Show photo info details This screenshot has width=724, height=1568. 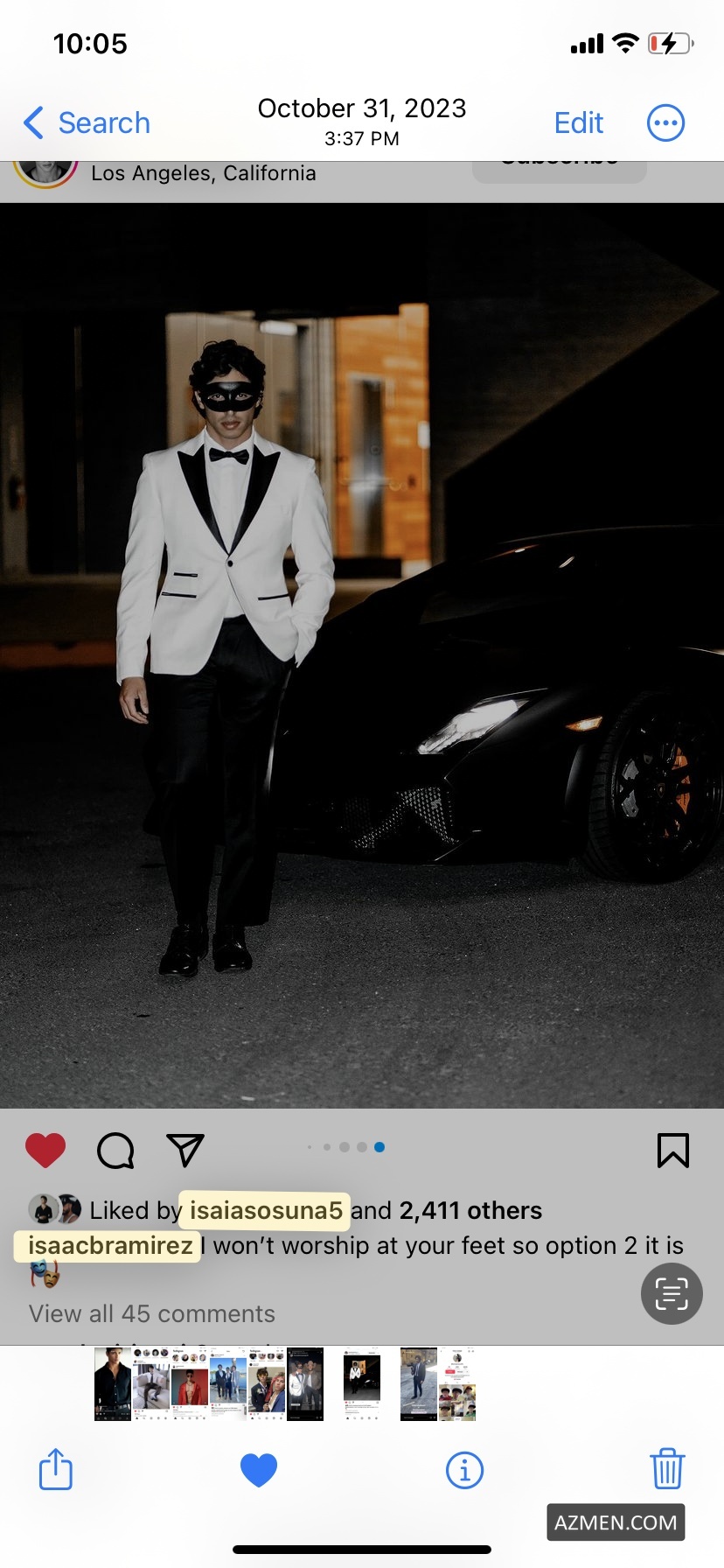(464, 1469)
